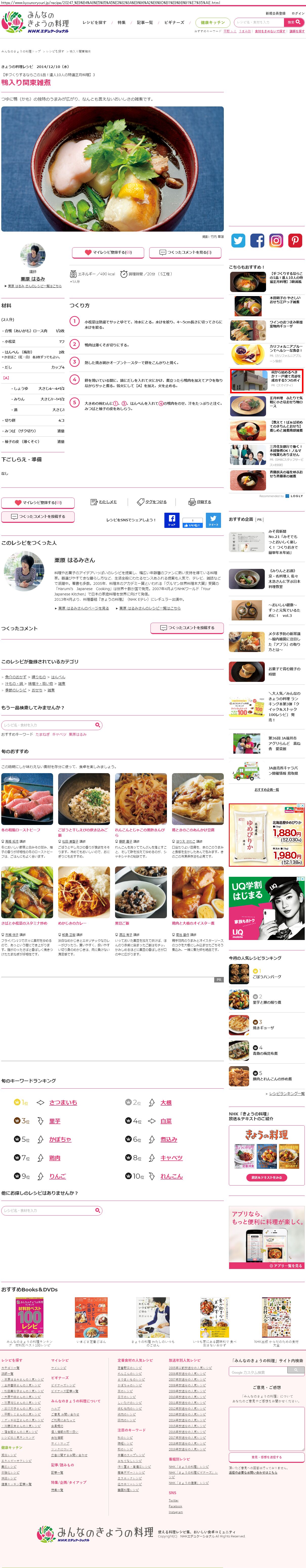The height and width of the screenshot is (1568, 306).
Task: Open the Instagram icon beside the photo
Action: coord(276,240)
